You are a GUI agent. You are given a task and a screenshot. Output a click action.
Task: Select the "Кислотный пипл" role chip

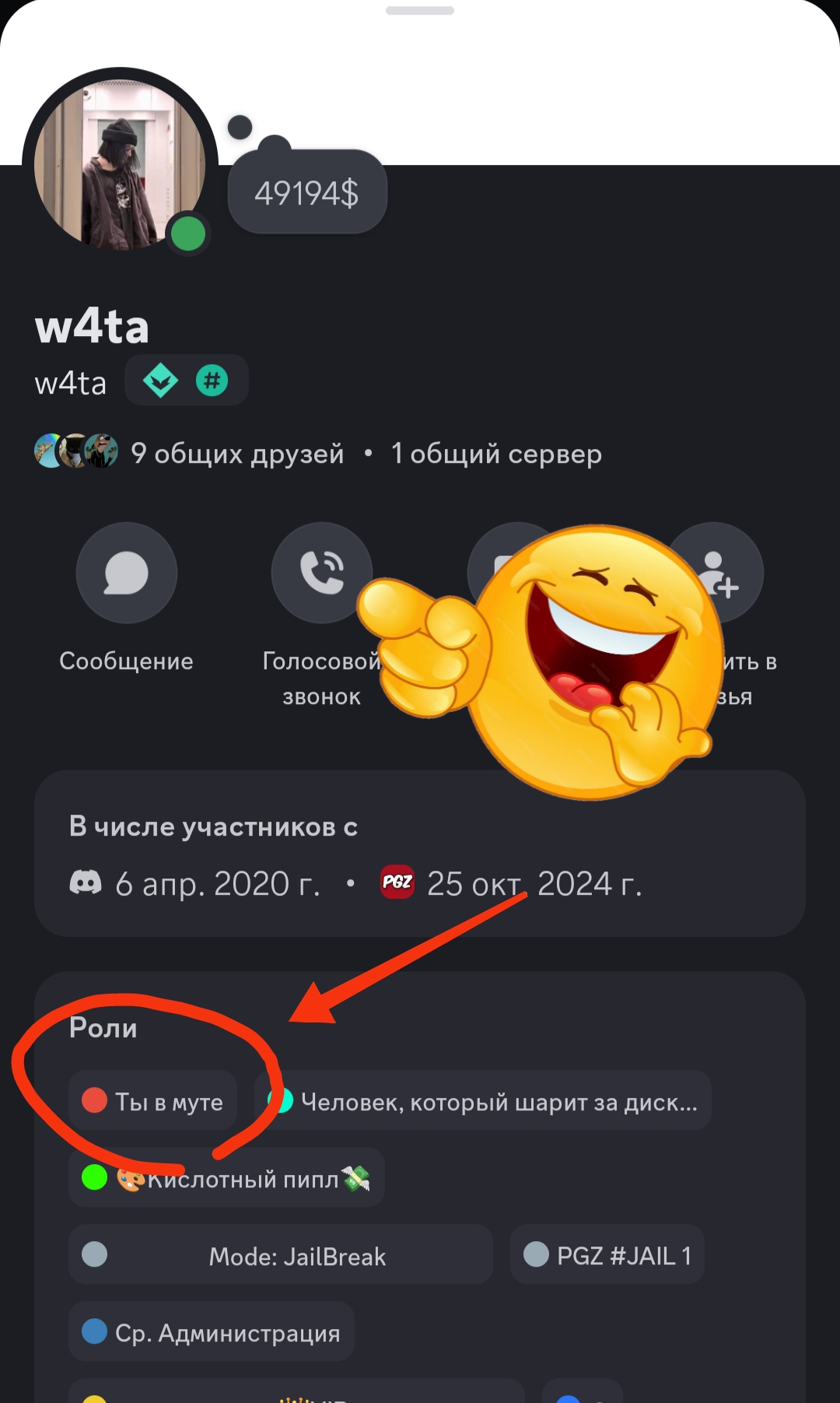click(x=226, y=1178)
